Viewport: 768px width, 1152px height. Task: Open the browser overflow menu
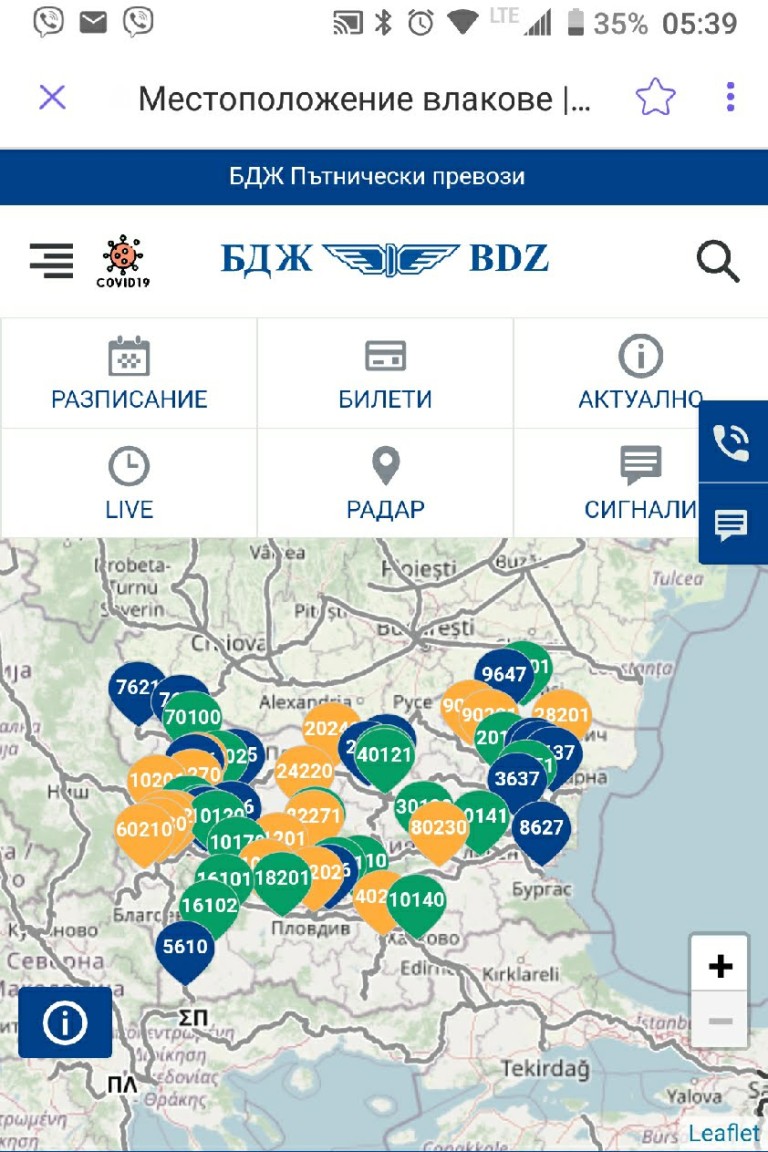click(x=730, y=97)
